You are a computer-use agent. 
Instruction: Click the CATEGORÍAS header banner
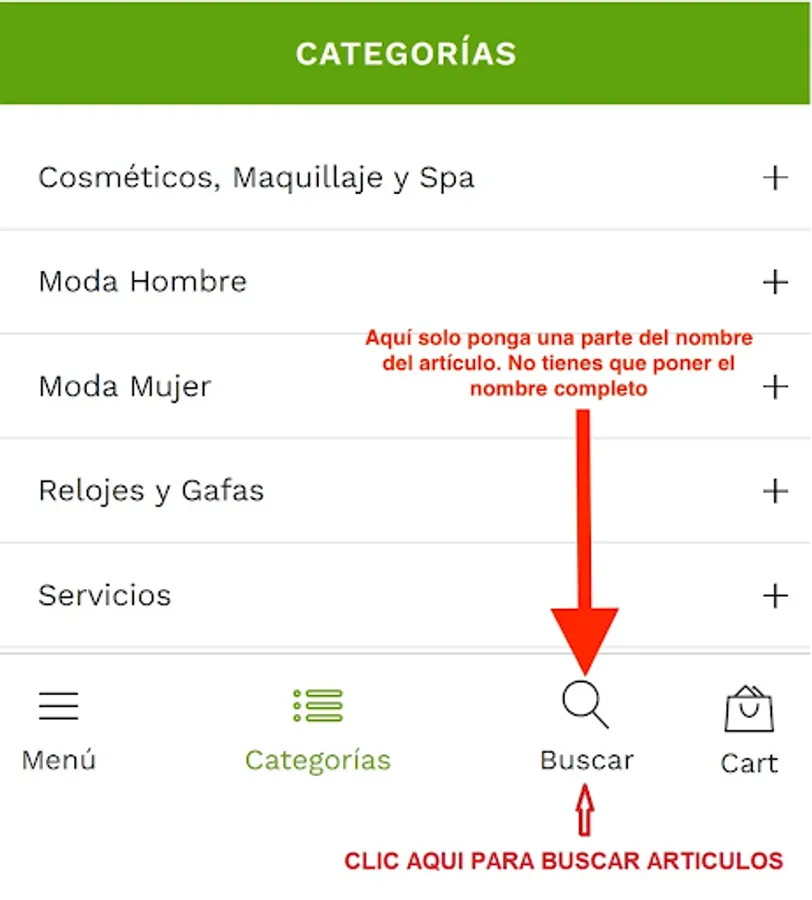[x=406, y=53]
